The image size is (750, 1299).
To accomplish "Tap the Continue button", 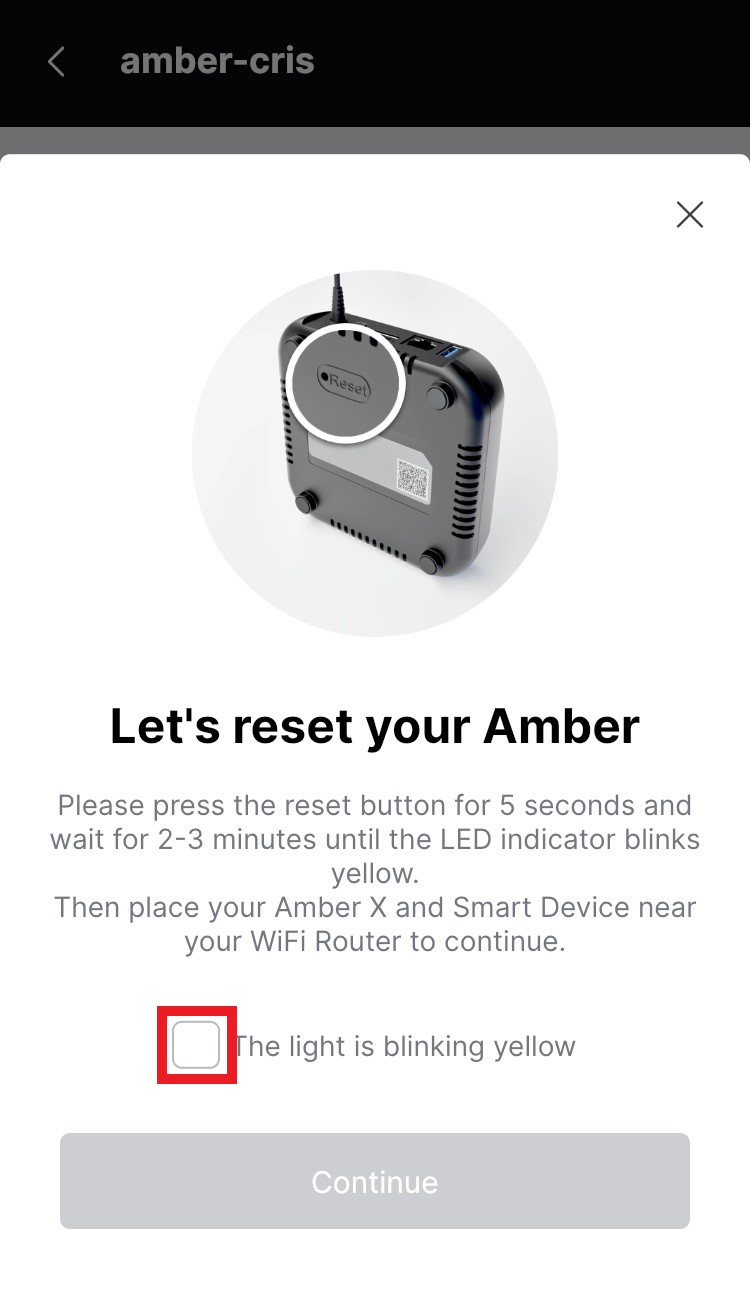I will point(375,1181).
